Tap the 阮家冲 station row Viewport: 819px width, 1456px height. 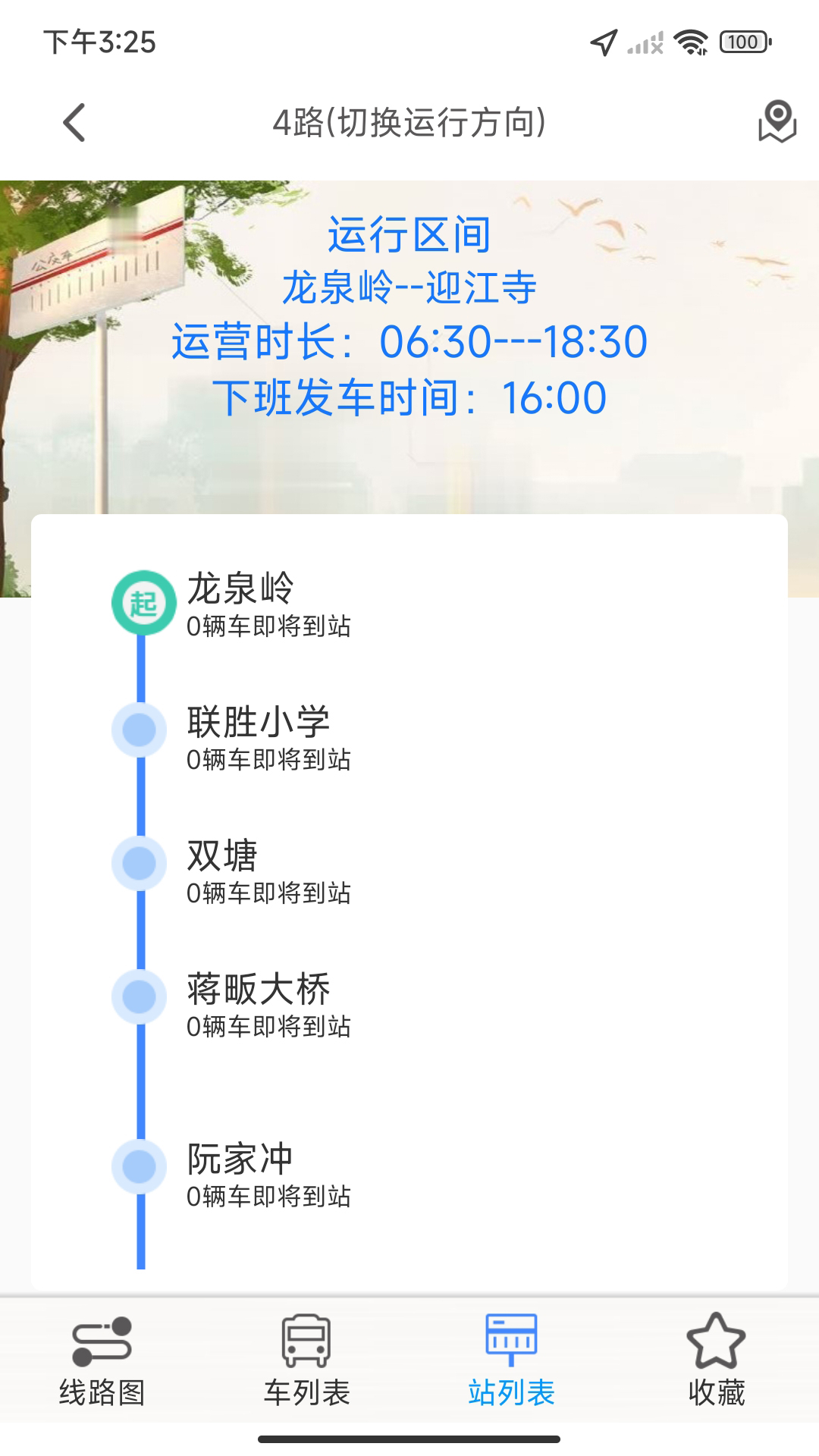coord(240,1172)
